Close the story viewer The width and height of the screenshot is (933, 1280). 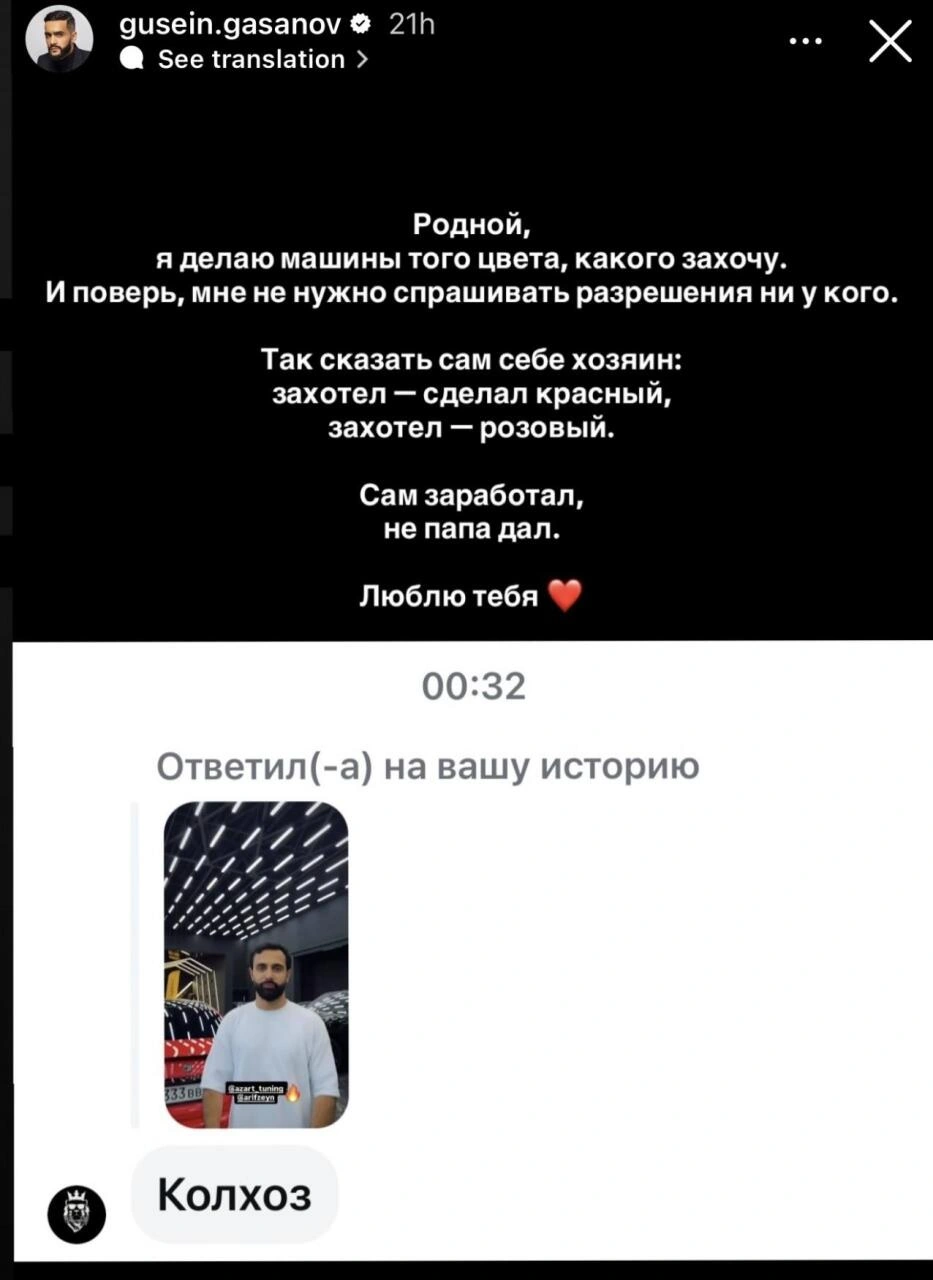point(889,42)
